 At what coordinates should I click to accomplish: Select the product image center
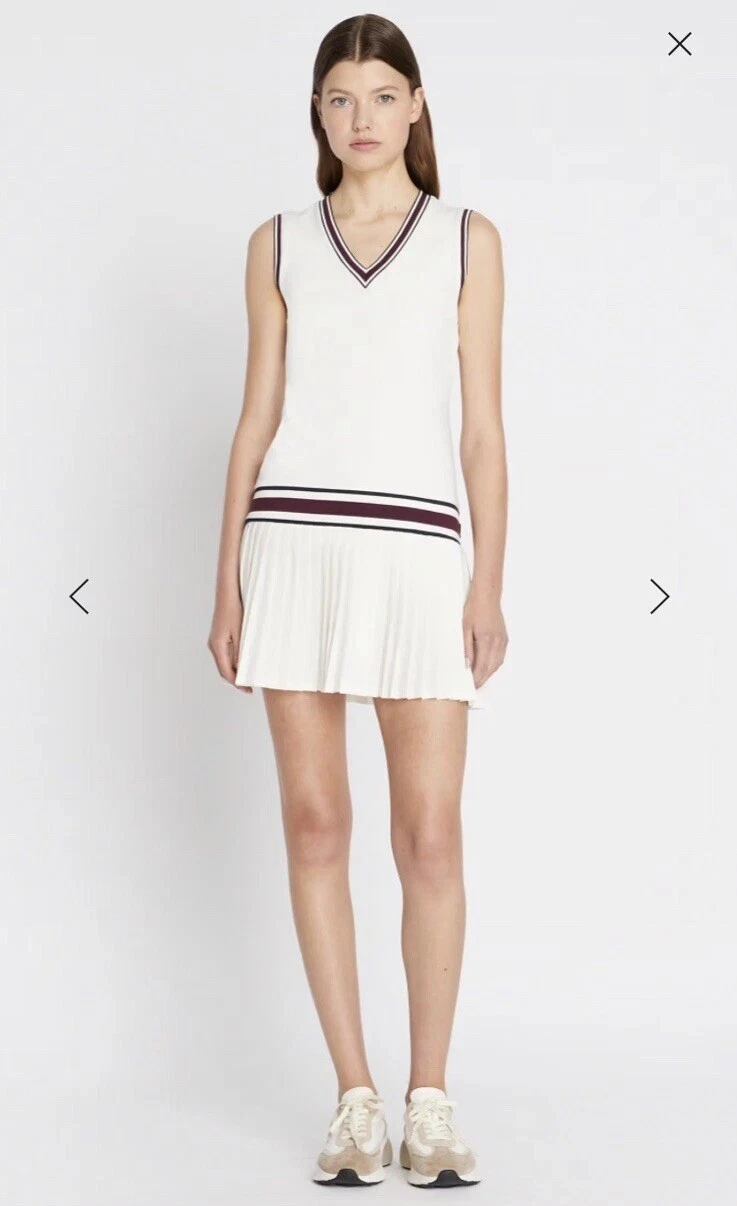click(368, 600)
